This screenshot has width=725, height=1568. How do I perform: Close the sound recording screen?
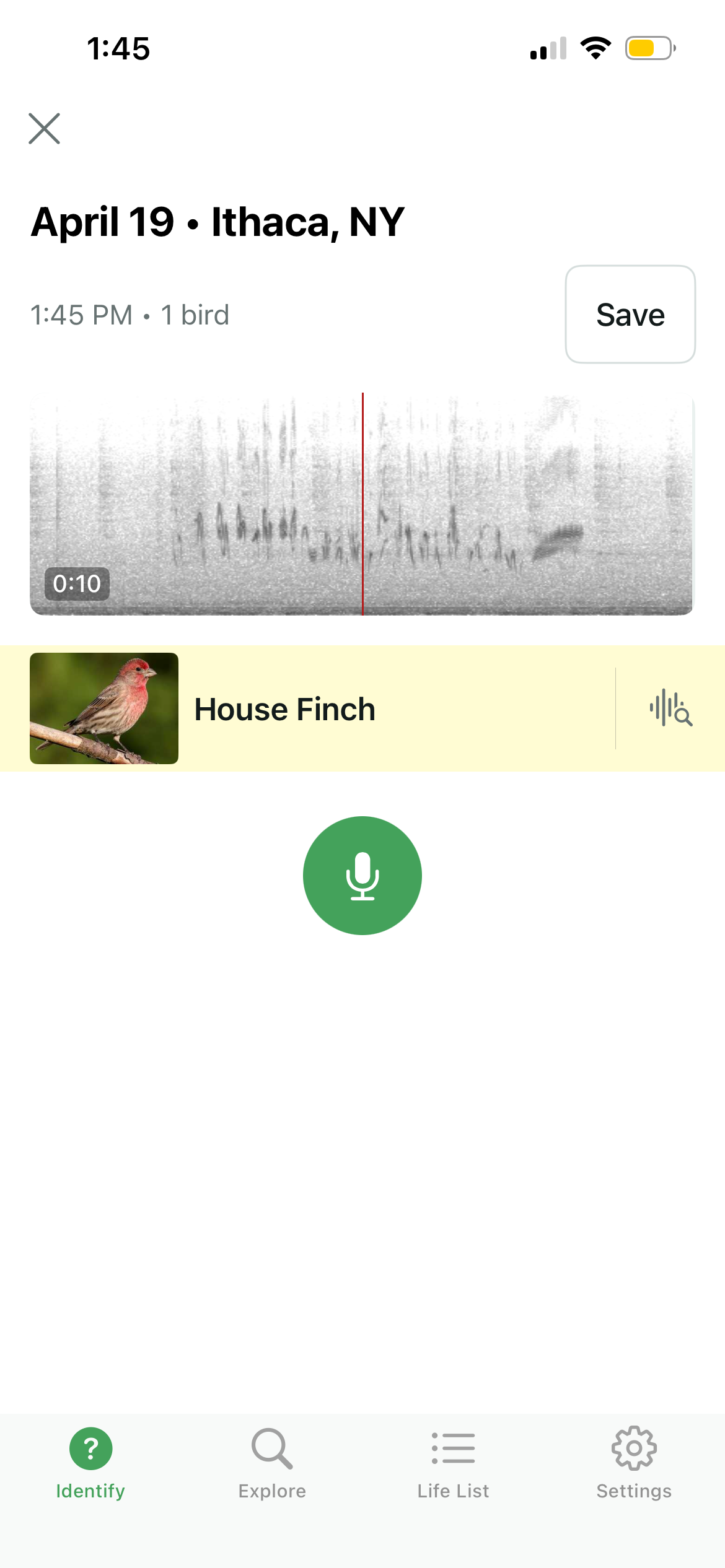tap(45, 129)
